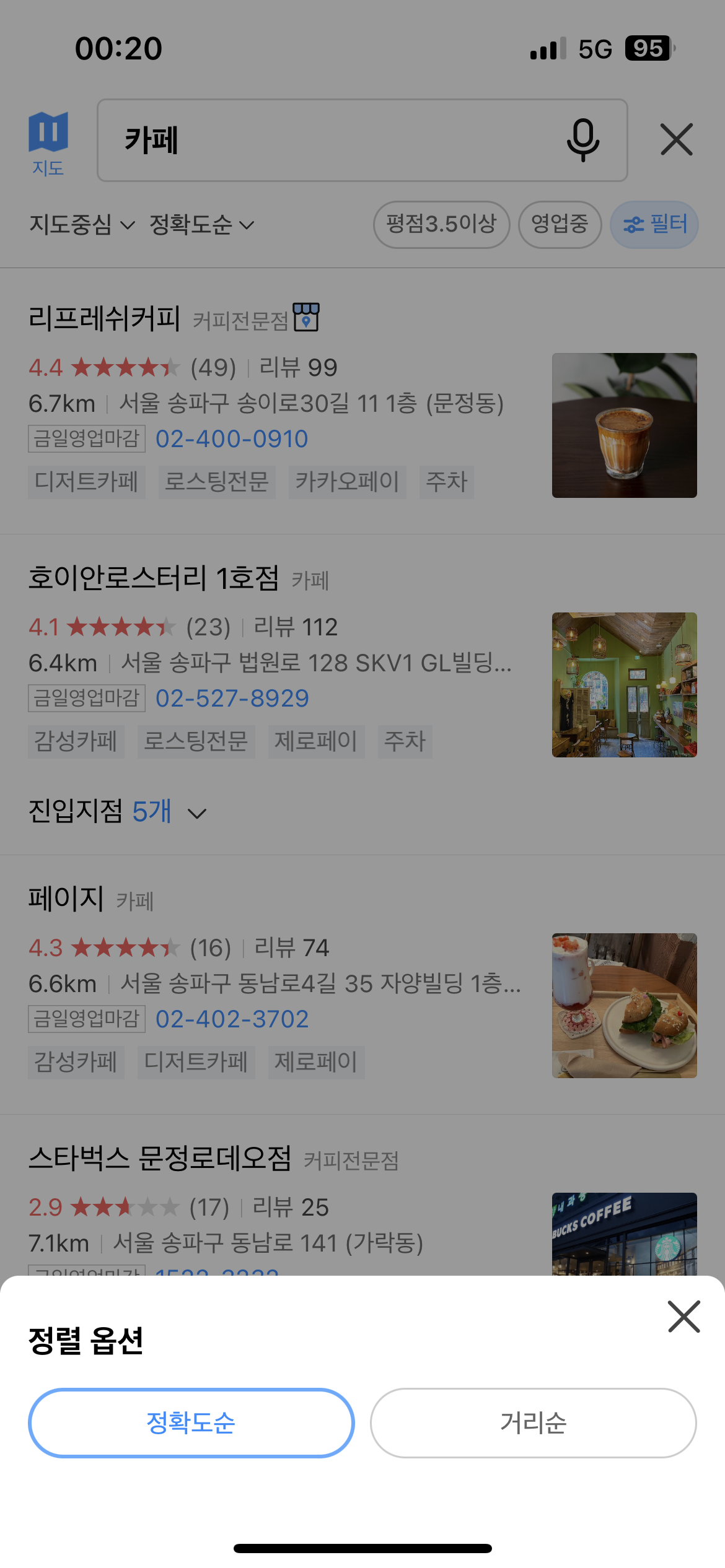Open the 리프레쉬커피 result

click(104, 319)
